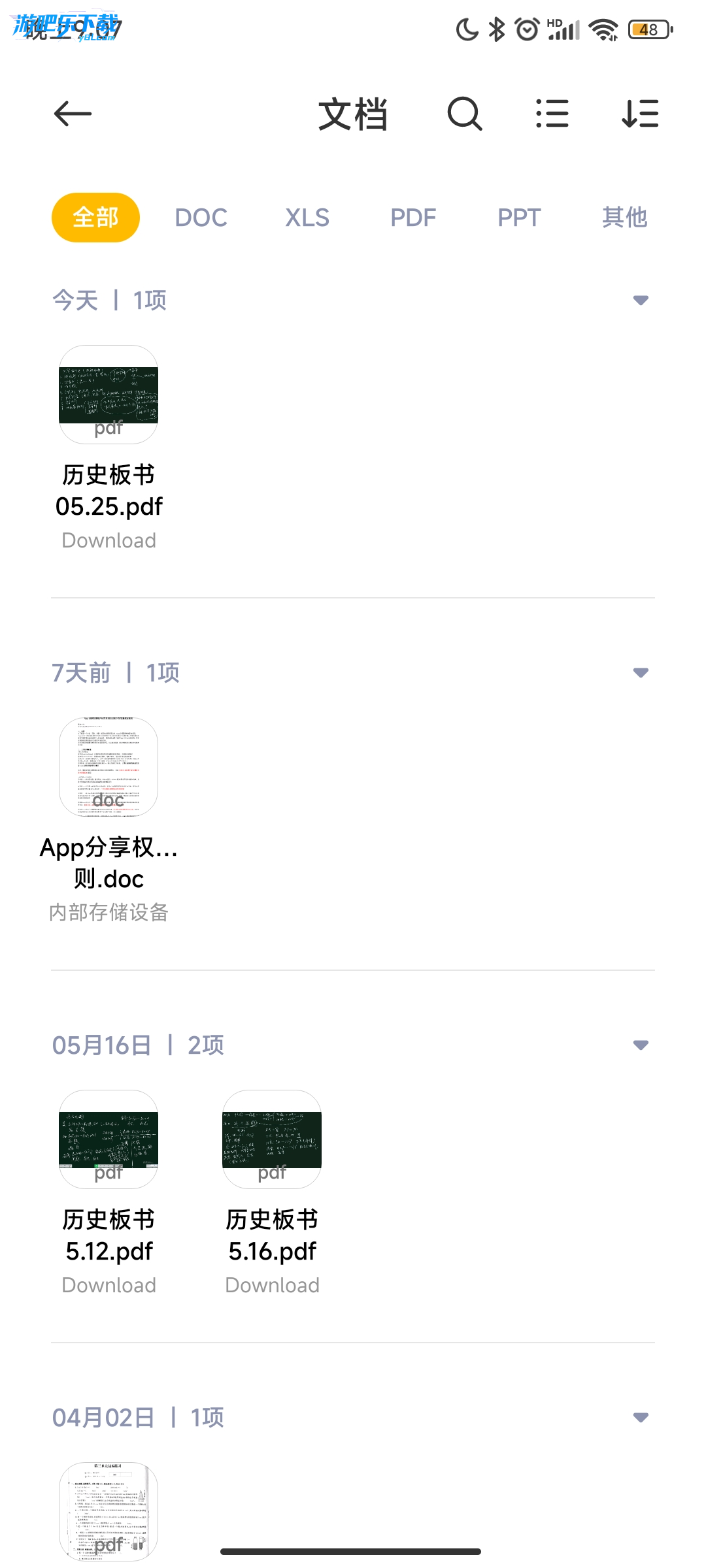This screenshot has height=1568, width=706.
Task: Open search in documents
Action: 465,114
